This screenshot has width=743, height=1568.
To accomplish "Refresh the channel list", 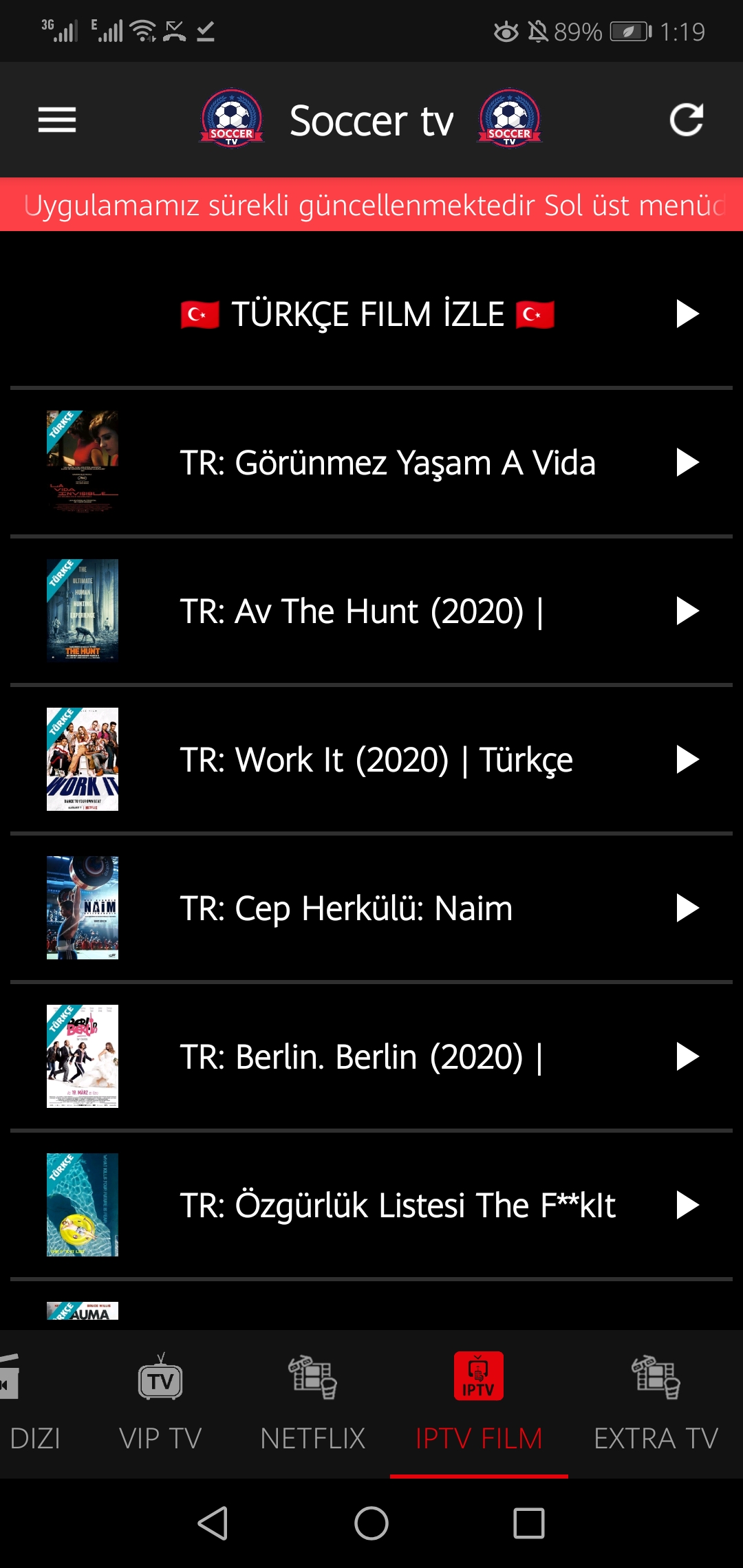I will pyautogui.click(x=687, y=118).
